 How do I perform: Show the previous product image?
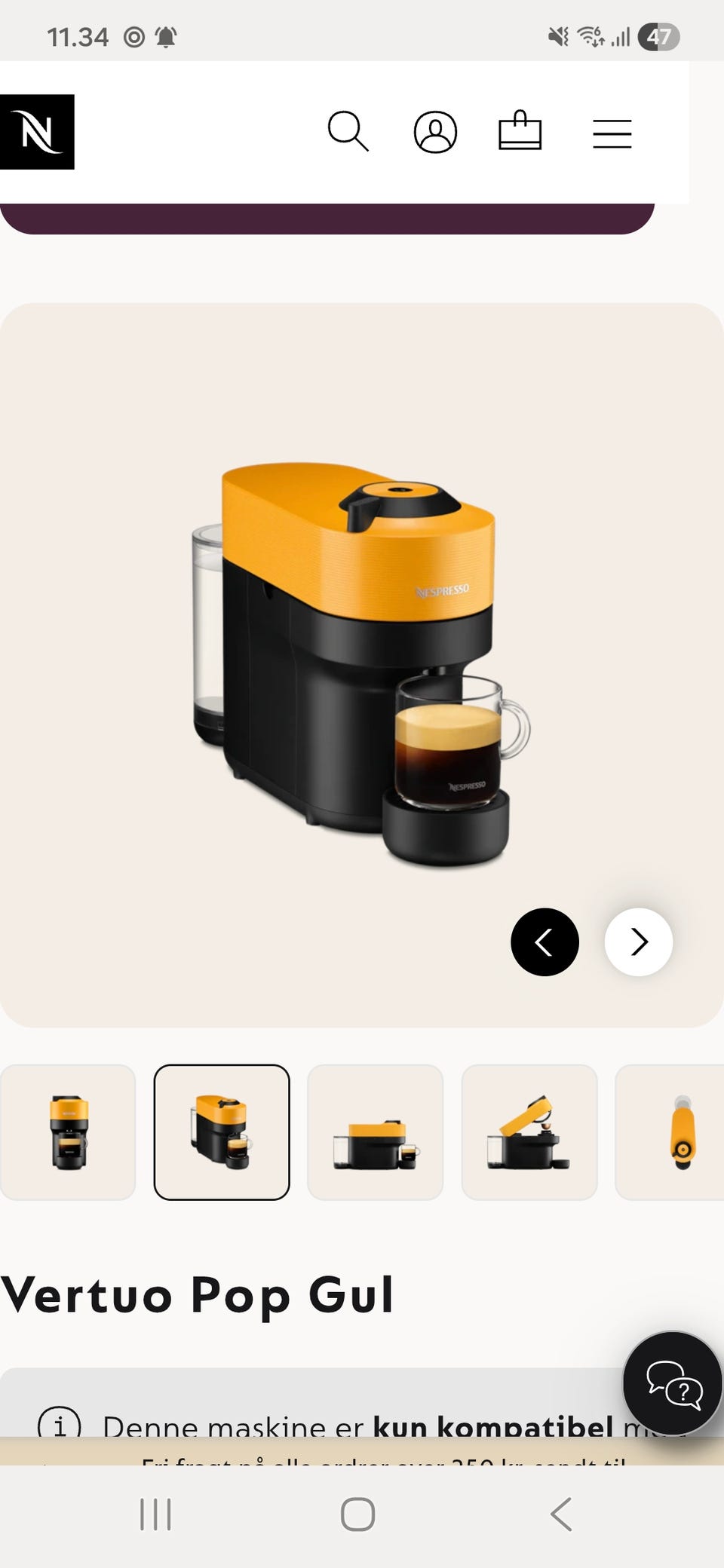(x=545, y=942)
